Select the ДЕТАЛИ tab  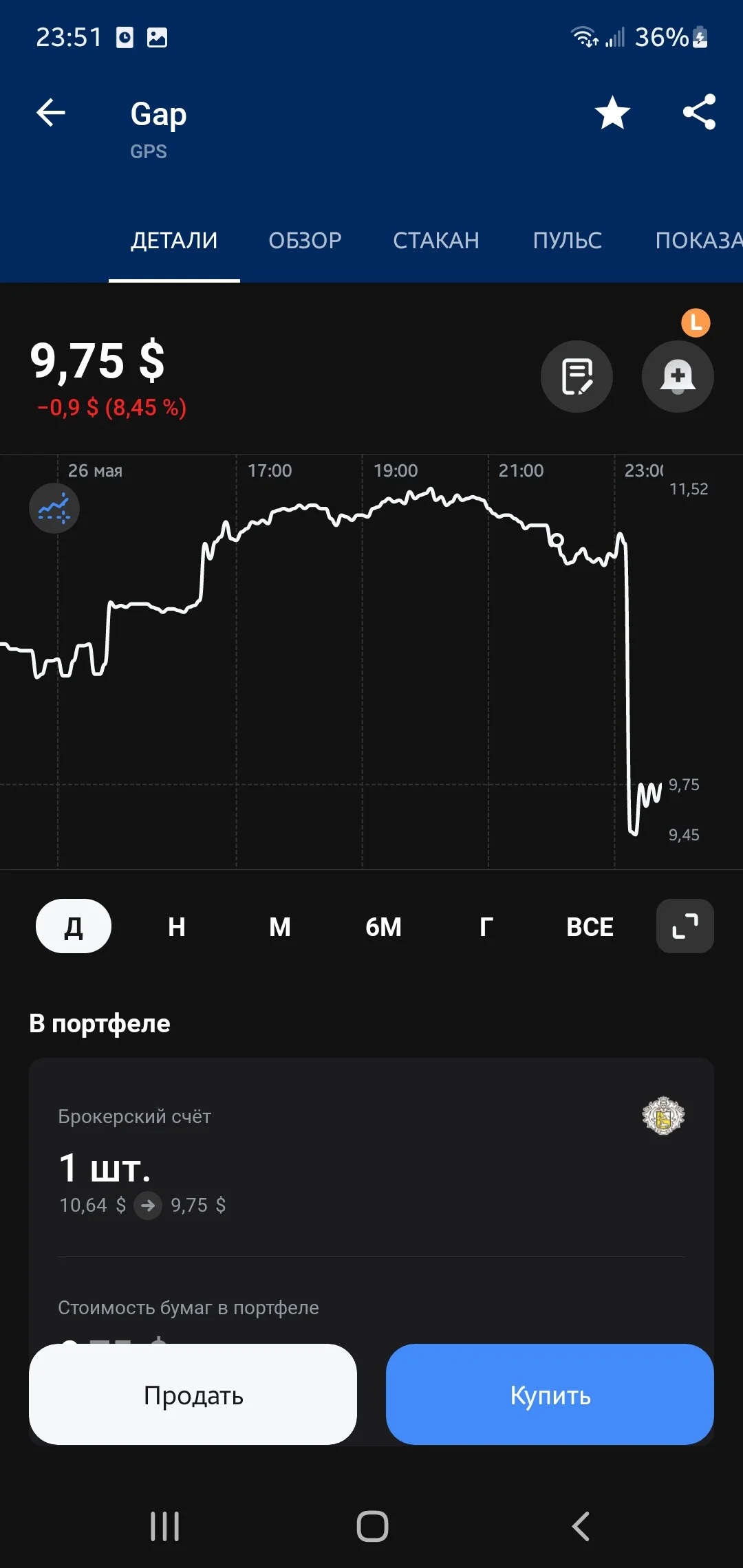(174, 240)
